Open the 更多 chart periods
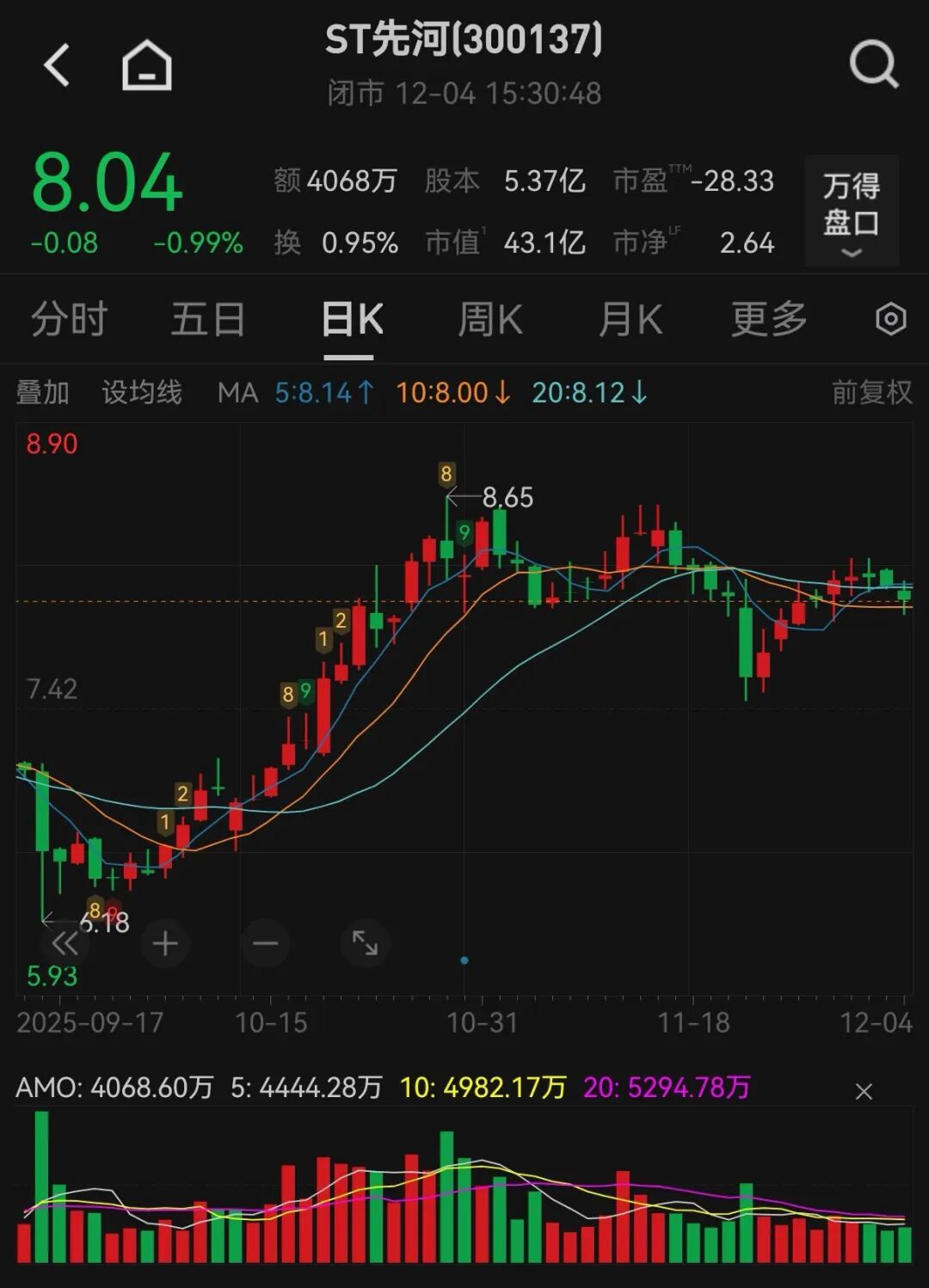929x1288 pixels. click(x=769, y=320)
